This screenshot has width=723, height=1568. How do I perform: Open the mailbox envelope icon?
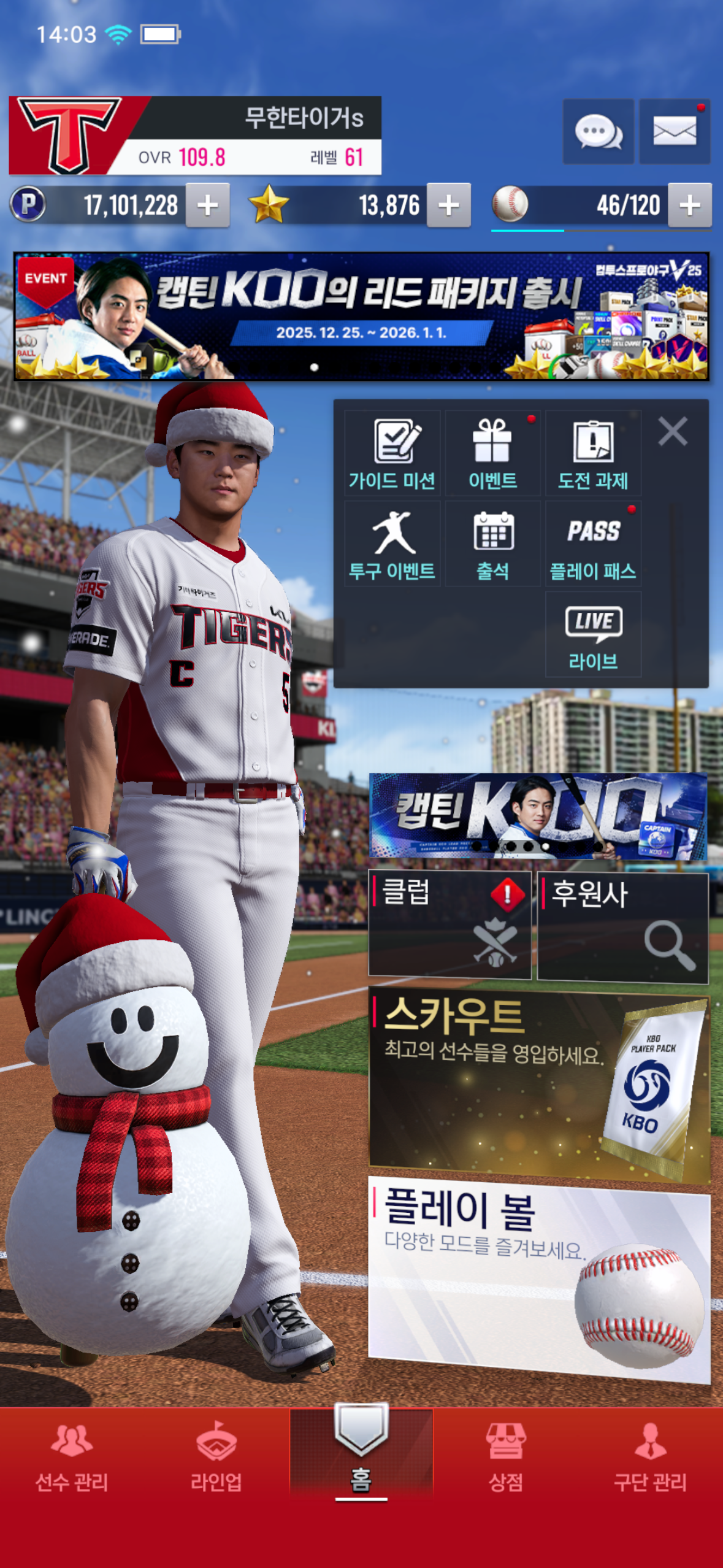675,131
